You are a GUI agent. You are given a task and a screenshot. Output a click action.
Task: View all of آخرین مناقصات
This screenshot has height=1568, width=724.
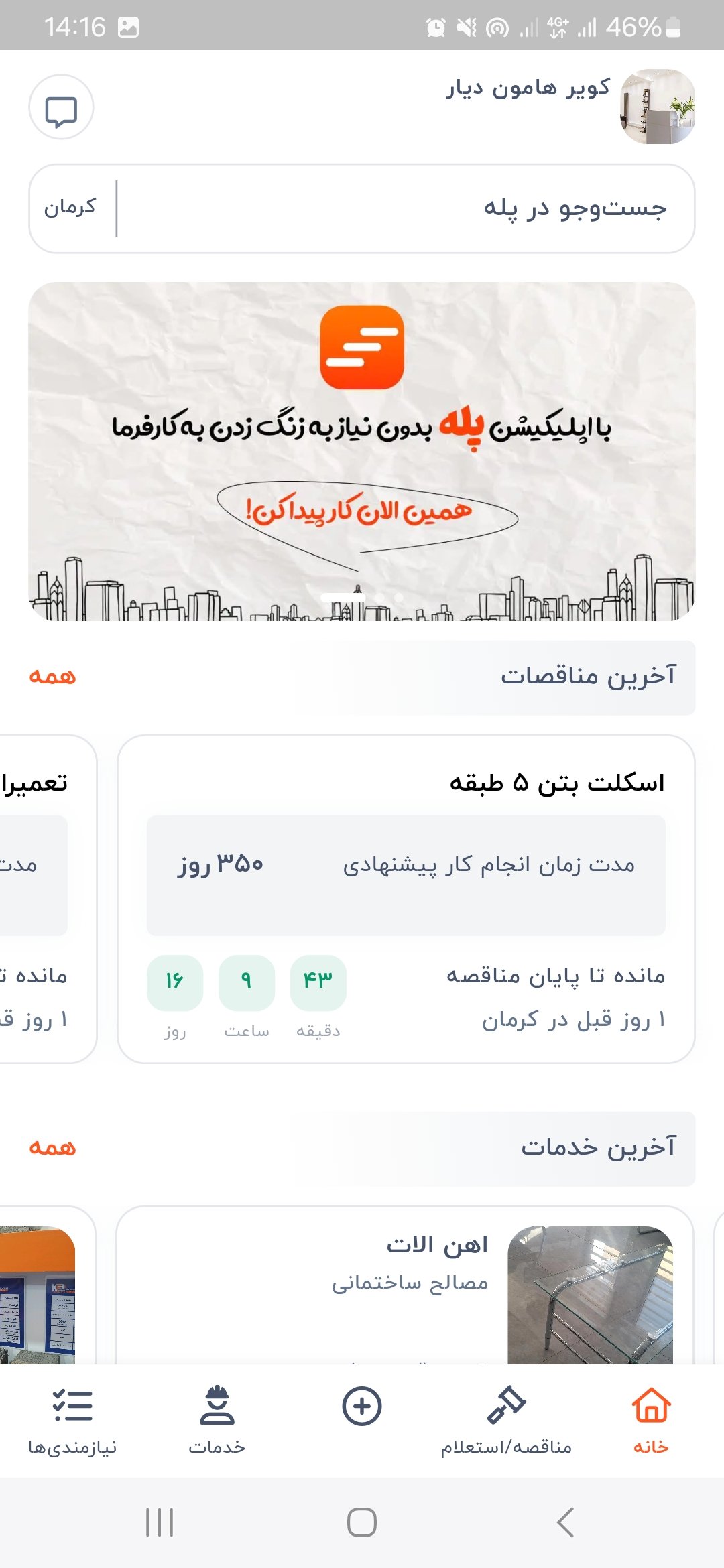52,677
